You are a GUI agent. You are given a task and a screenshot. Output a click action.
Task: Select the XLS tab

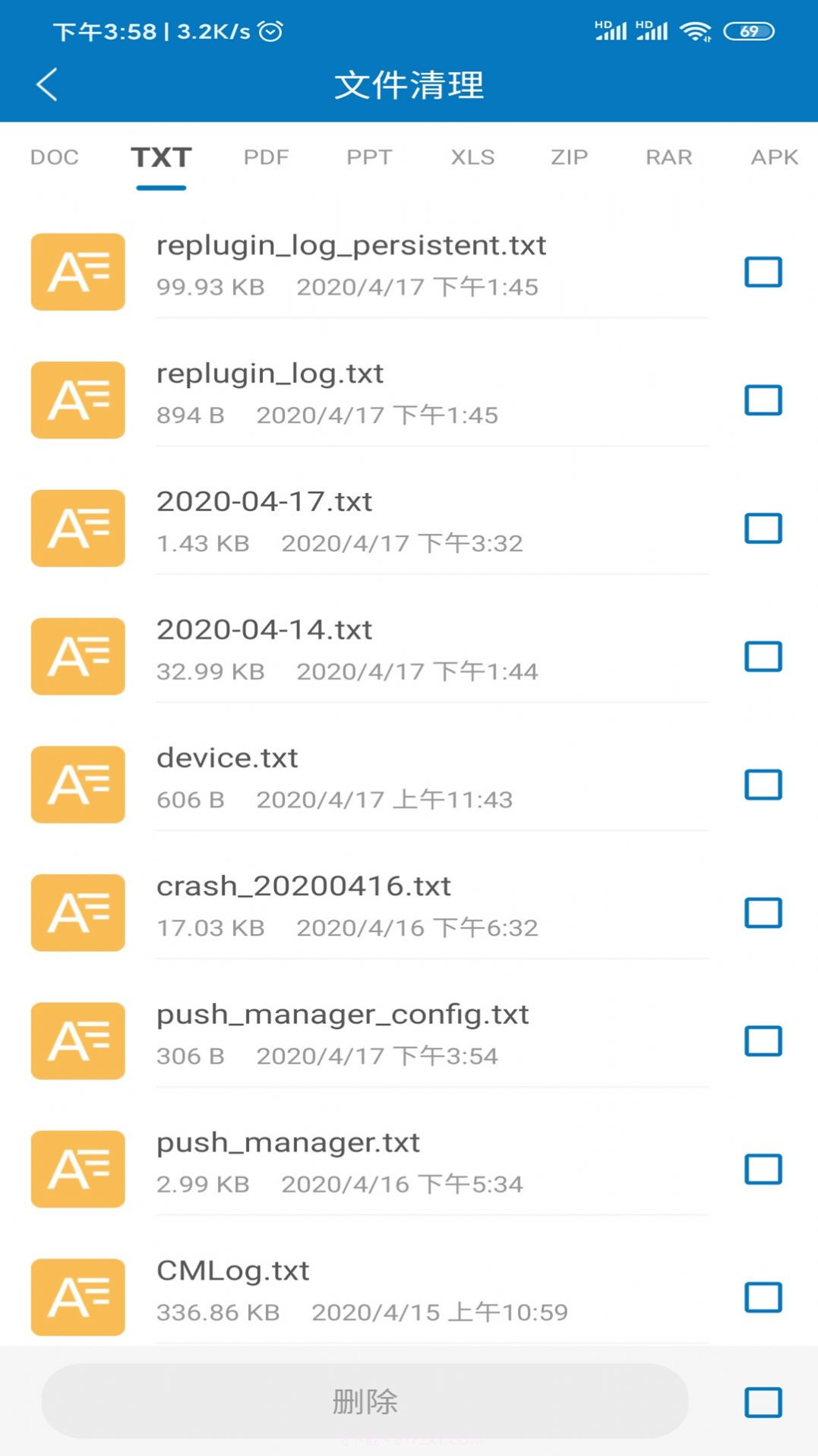click(x=472, y=158)
